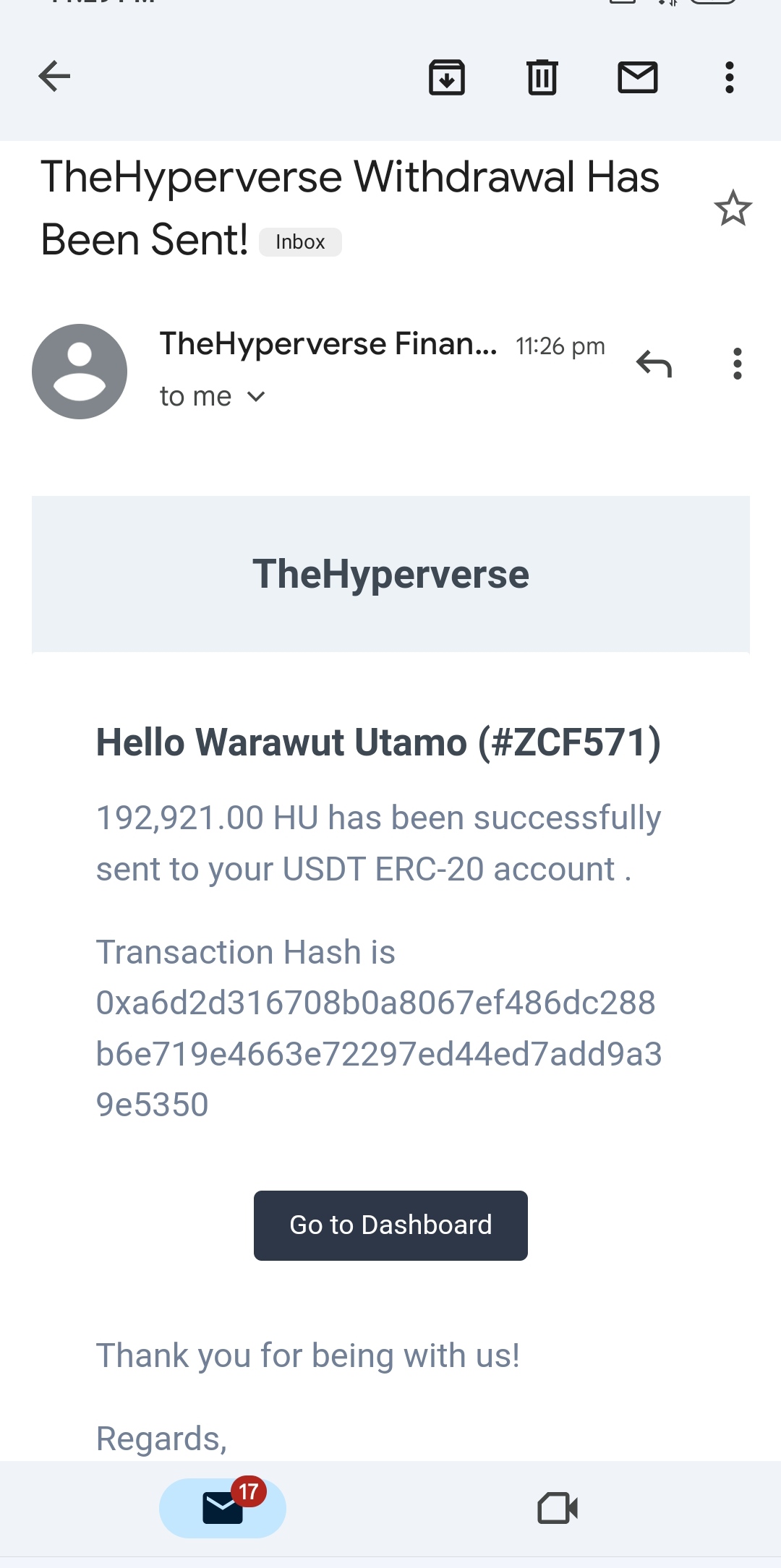Switch to the Meet video tab

pyautogui.click(x=558, y=1508)
